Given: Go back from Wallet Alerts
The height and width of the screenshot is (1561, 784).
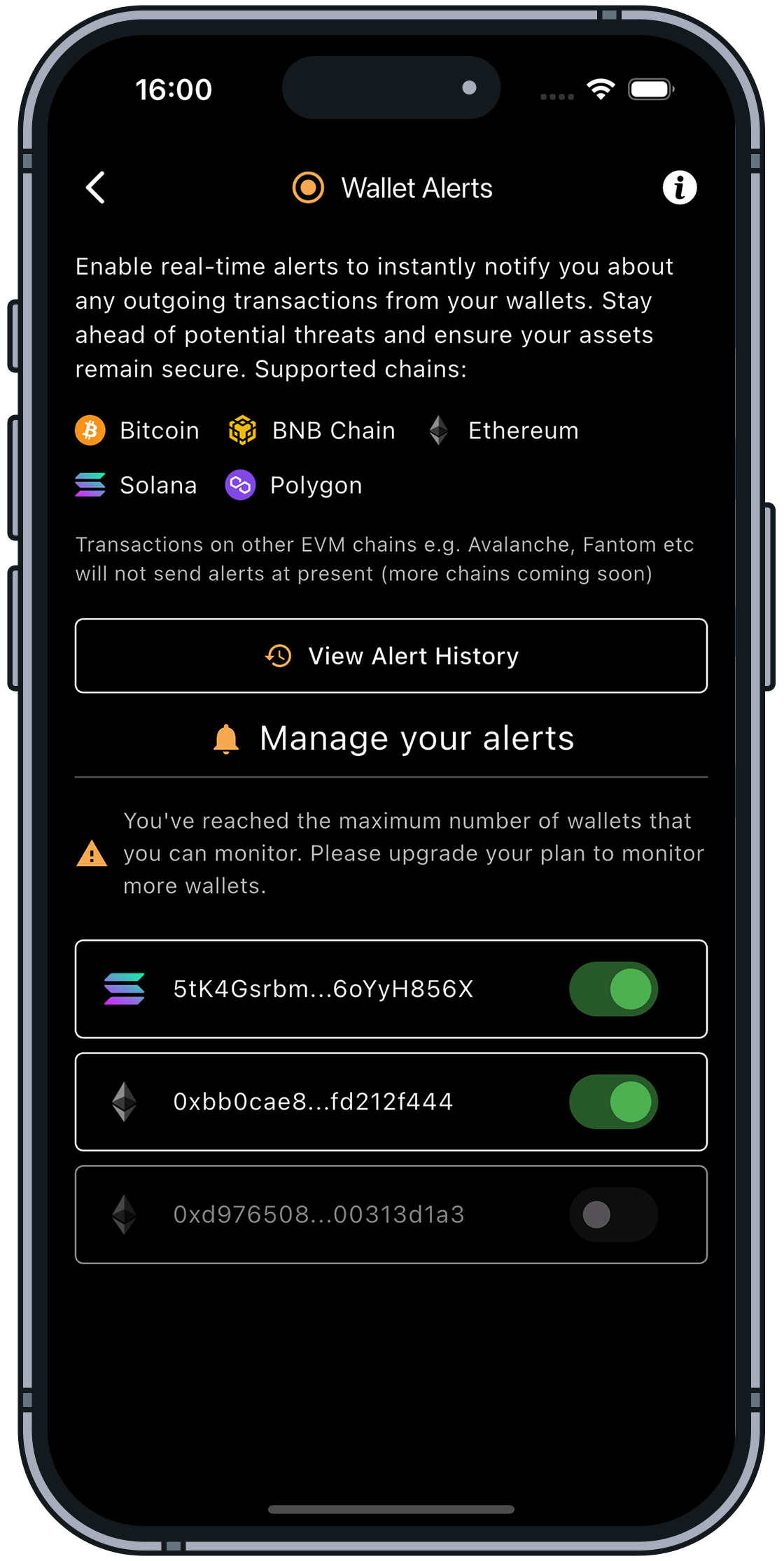Looking at the screenshot, I should coord(96,188).
